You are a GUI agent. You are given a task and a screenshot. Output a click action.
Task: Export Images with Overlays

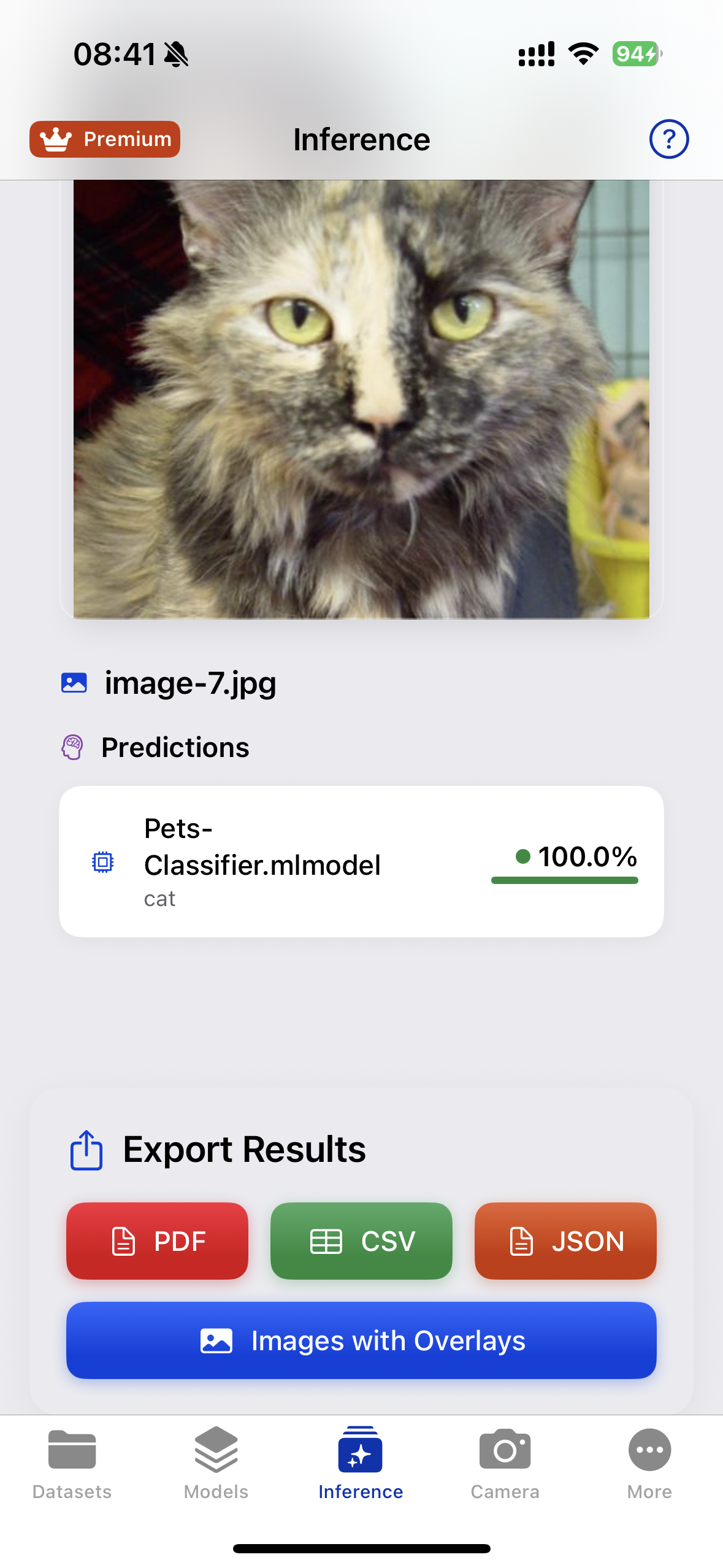(361, 1340)
